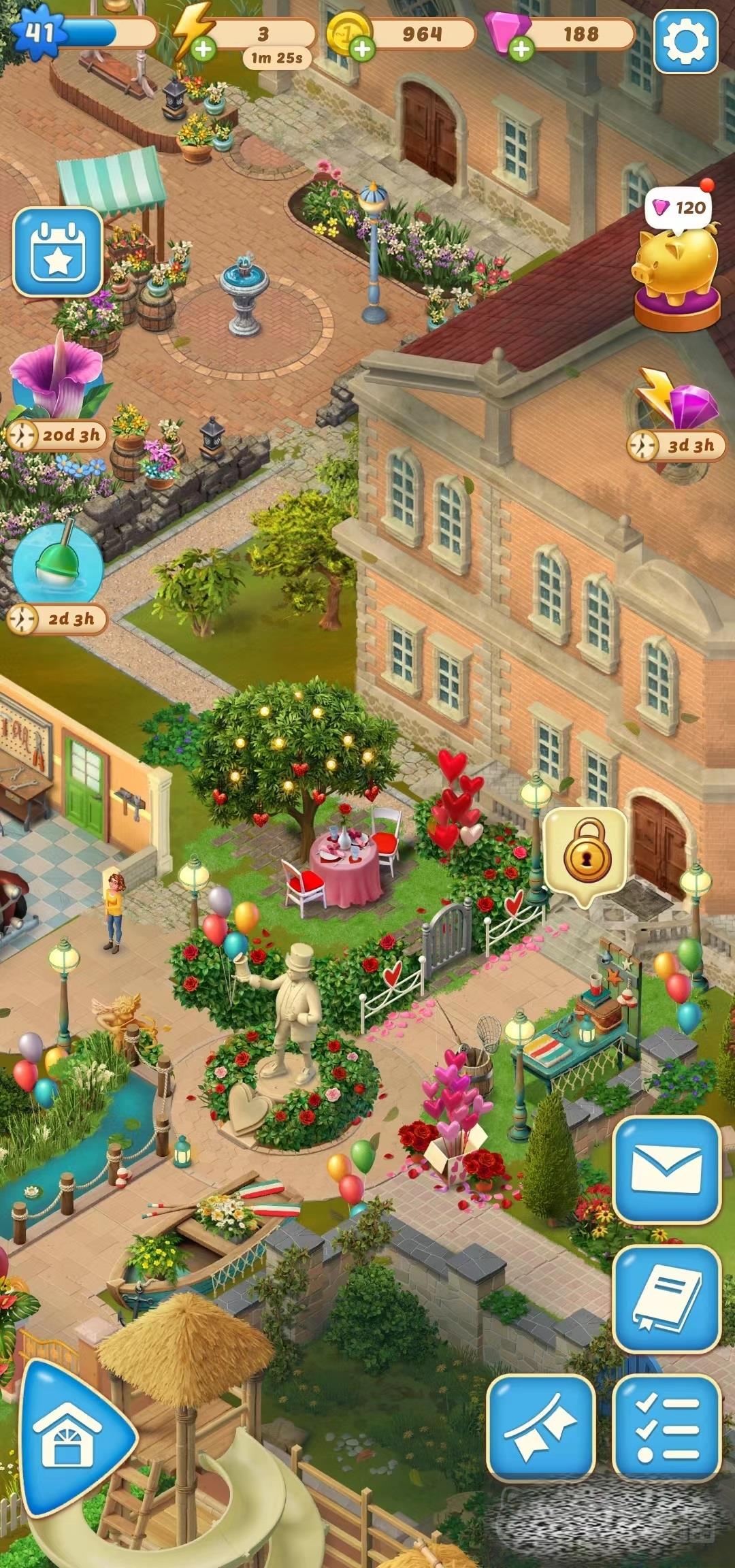Open the task checklist button
The image size is (735, 1568).
tap(666, 1427)
